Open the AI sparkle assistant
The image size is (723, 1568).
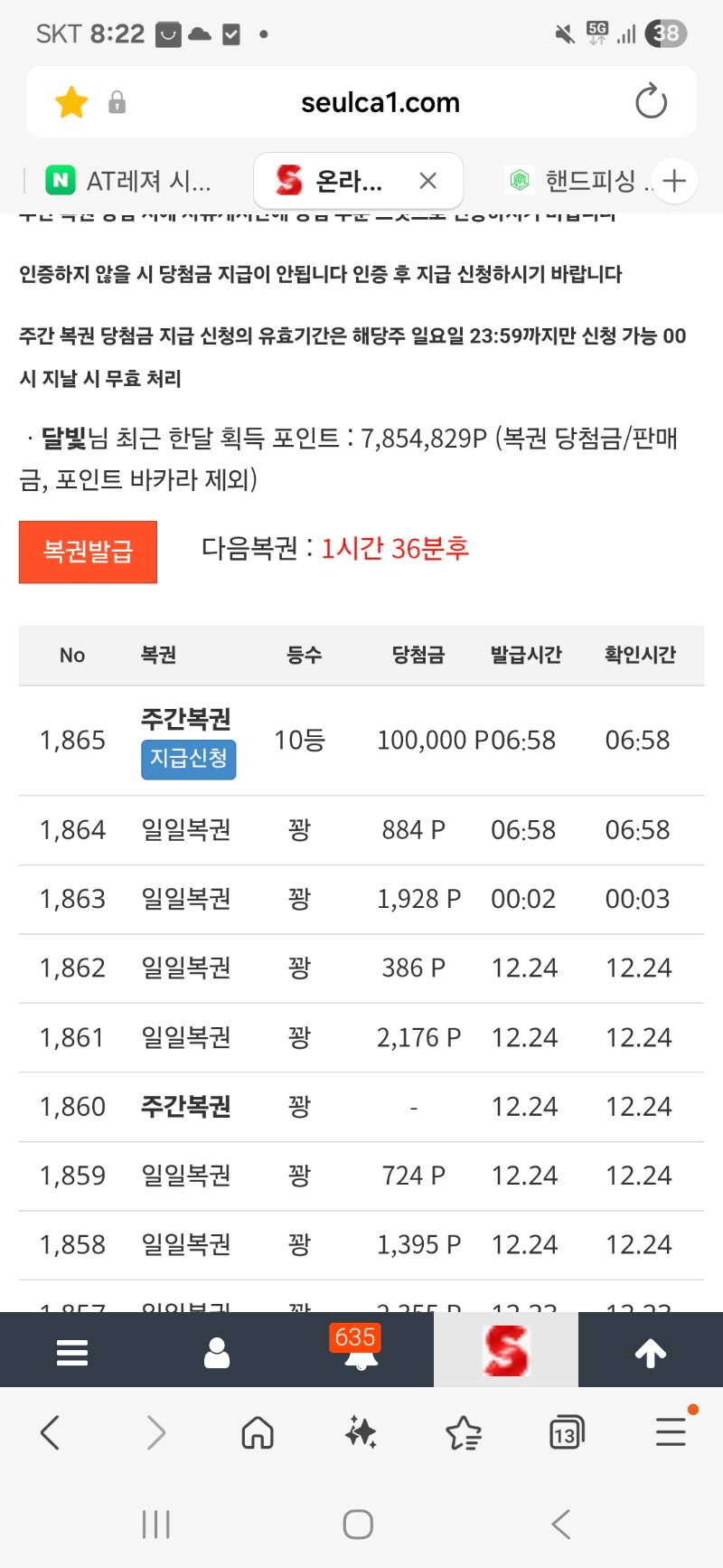click(361, 1433)
